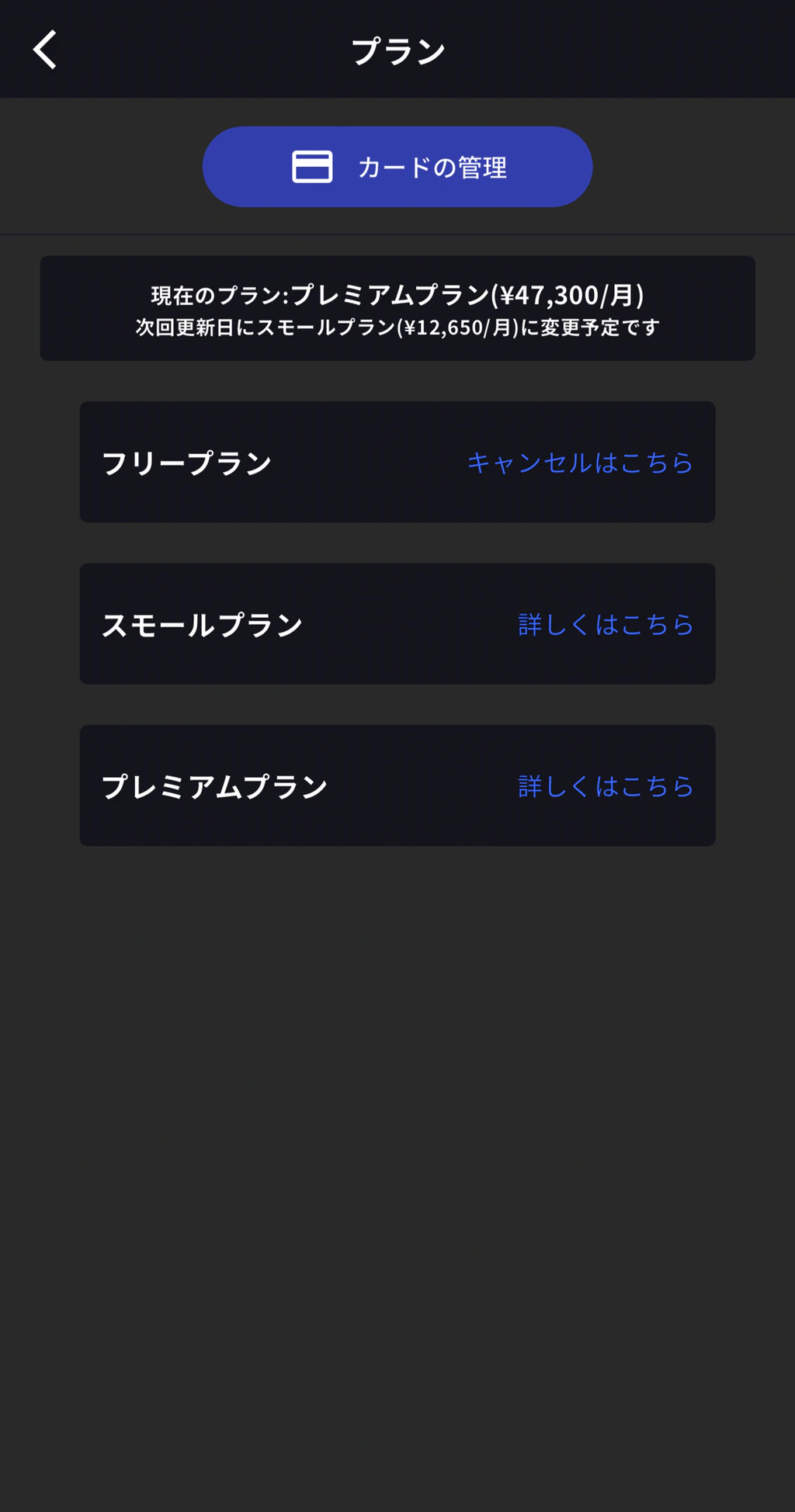Tap the scheduled plan change notice
Viewport: 795px width, 1512px height.
397,328
